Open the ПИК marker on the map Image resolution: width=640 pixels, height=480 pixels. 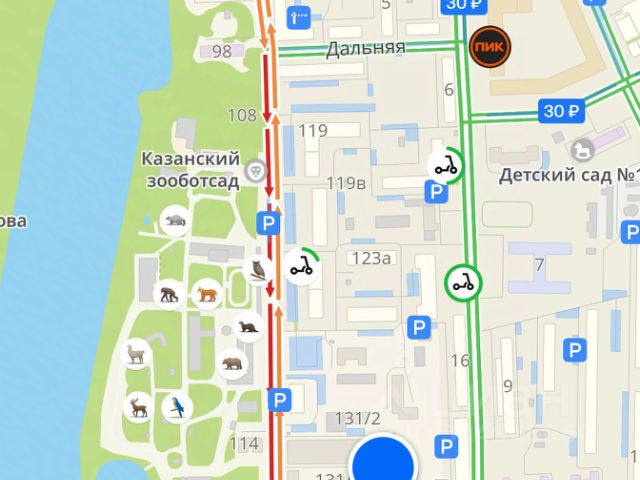point(489,46)
